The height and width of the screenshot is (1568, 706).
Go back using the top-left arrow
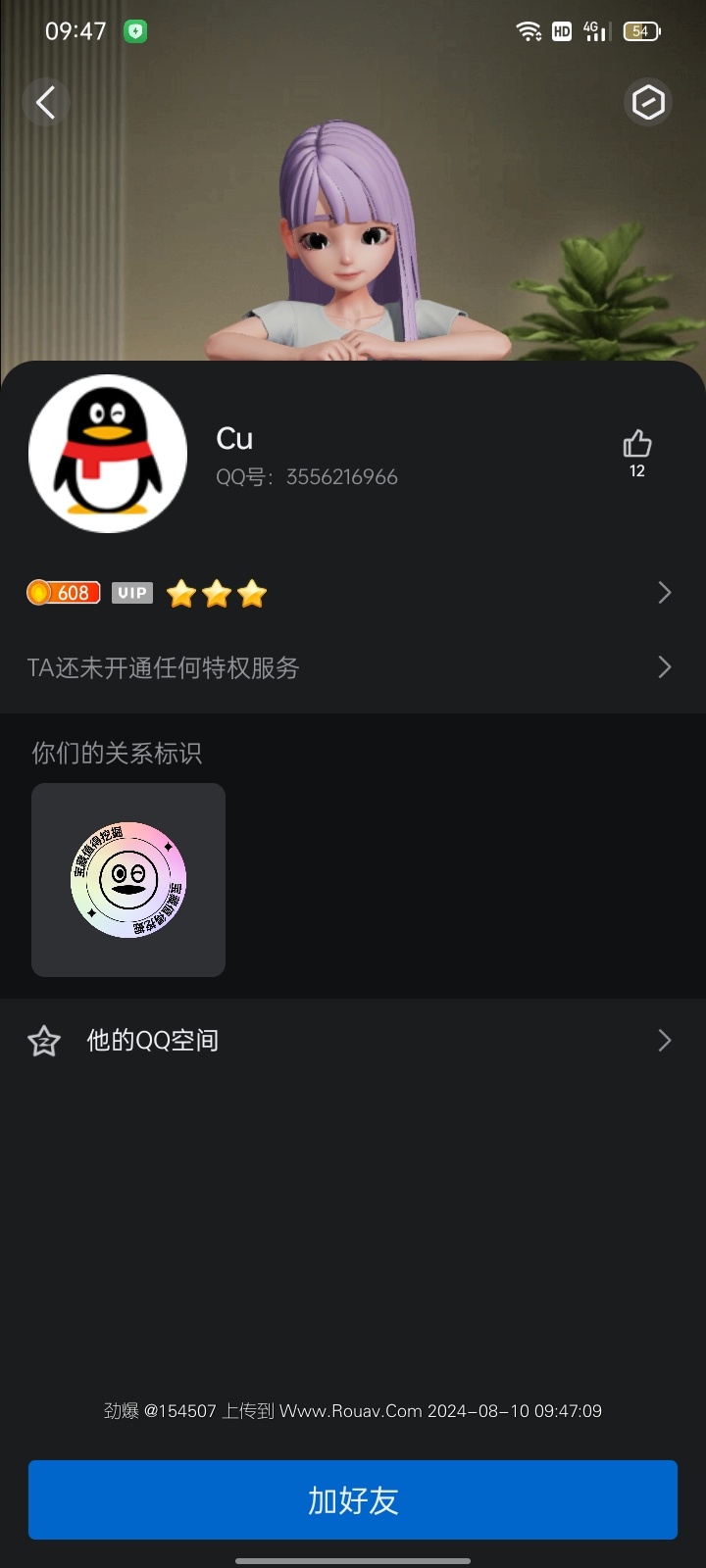click(x=45, y=102)
